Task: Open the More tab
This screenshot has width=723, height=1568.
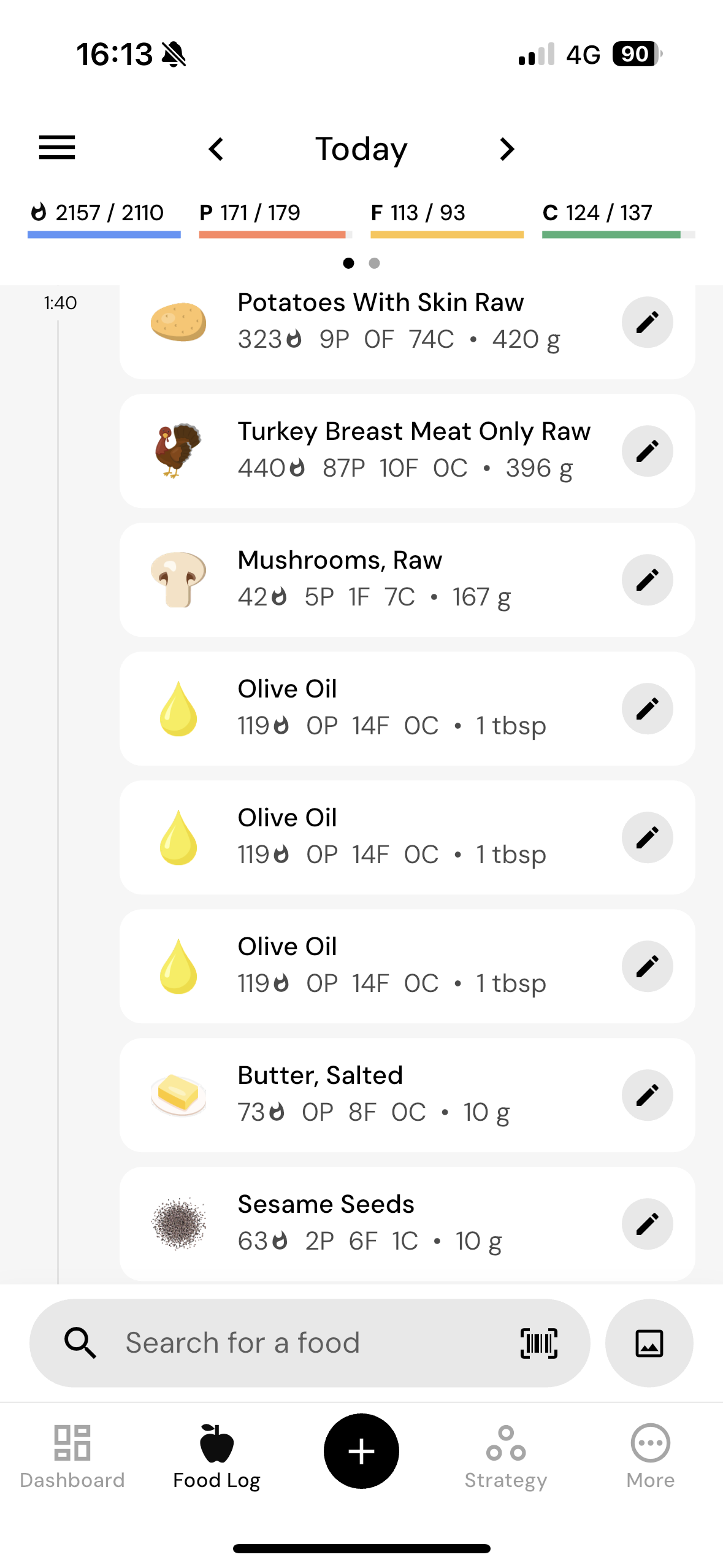Action: 650,1457
